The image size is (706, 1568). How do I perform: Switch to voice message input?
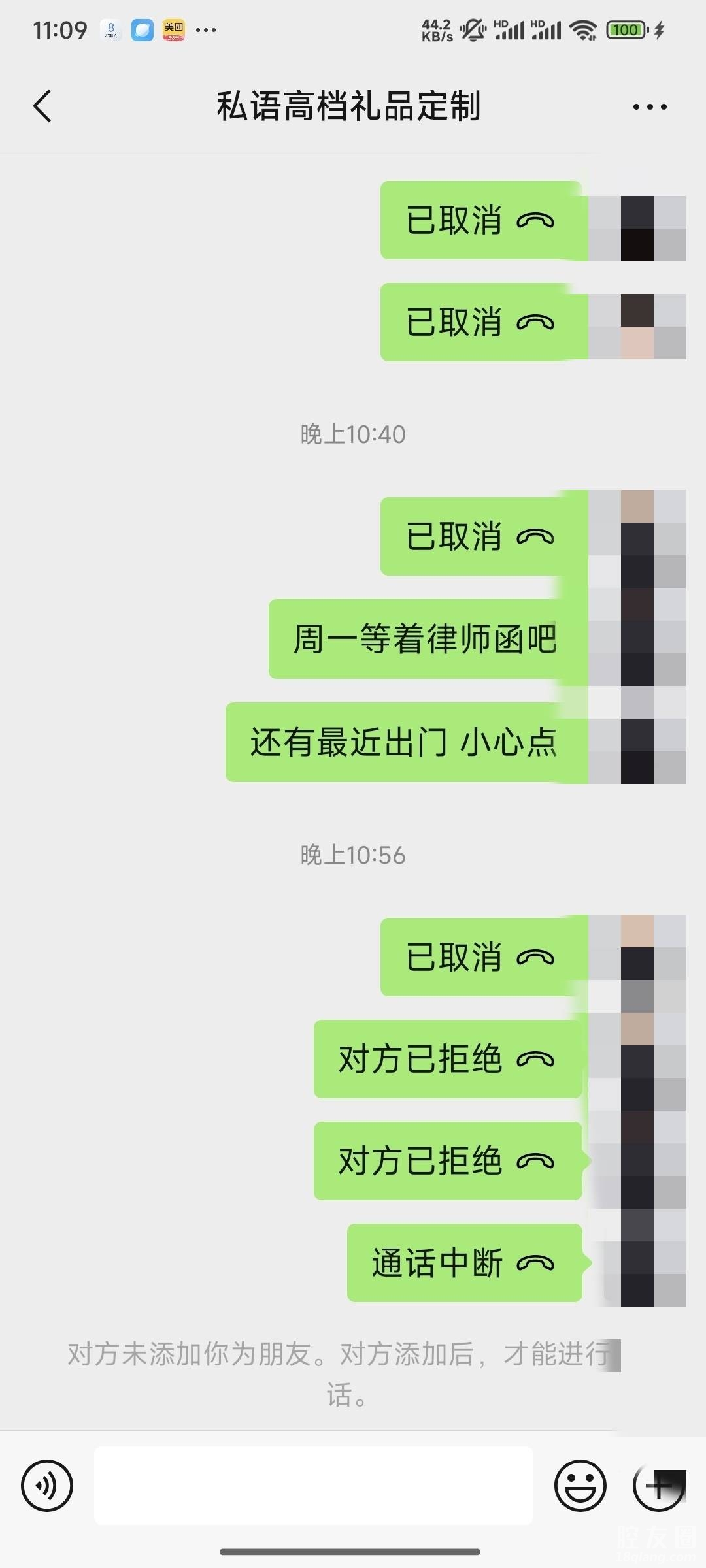click(47, 1485)
